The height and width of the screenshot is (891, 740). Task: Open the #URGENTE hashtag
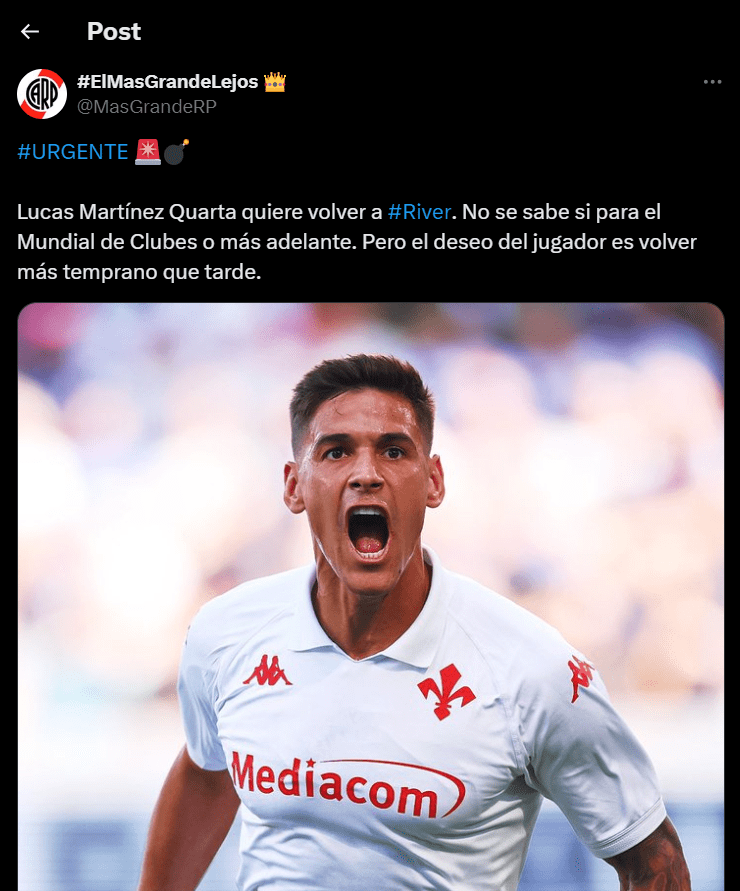point(73,152)
